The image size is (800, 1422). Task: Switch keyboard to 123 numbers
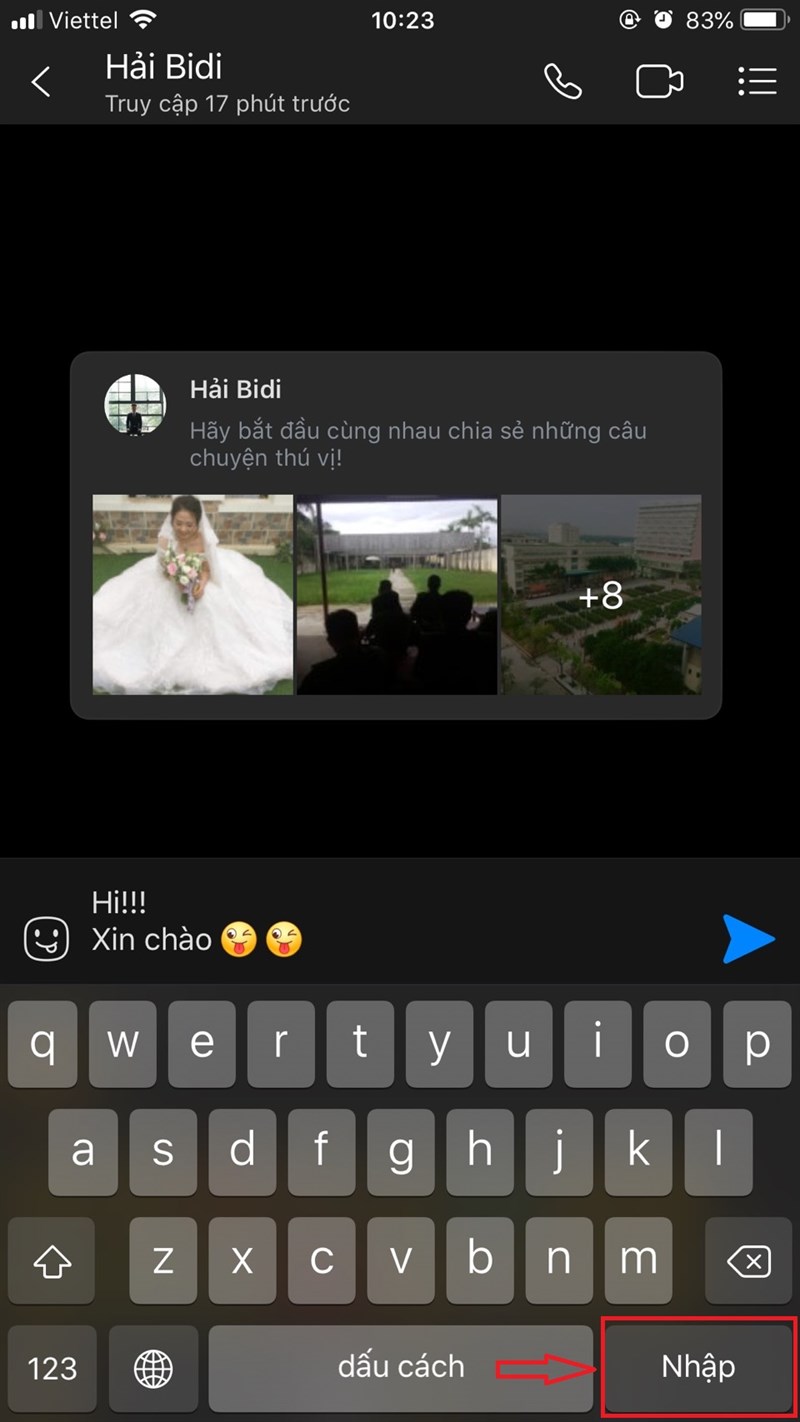(x=52, y=1367)
